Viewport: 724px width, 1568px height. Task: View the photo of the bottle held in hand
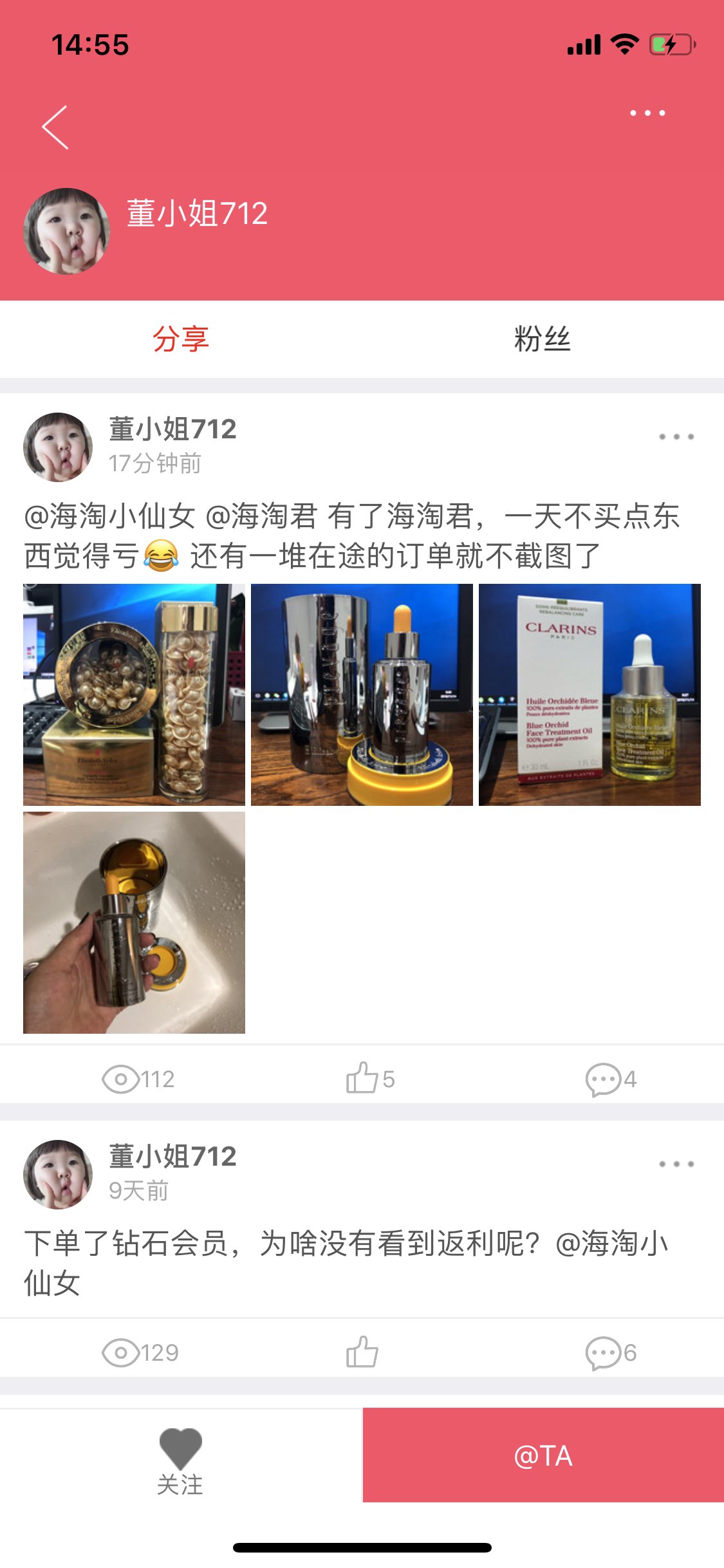pyautogui.click(x=134, y=922)
